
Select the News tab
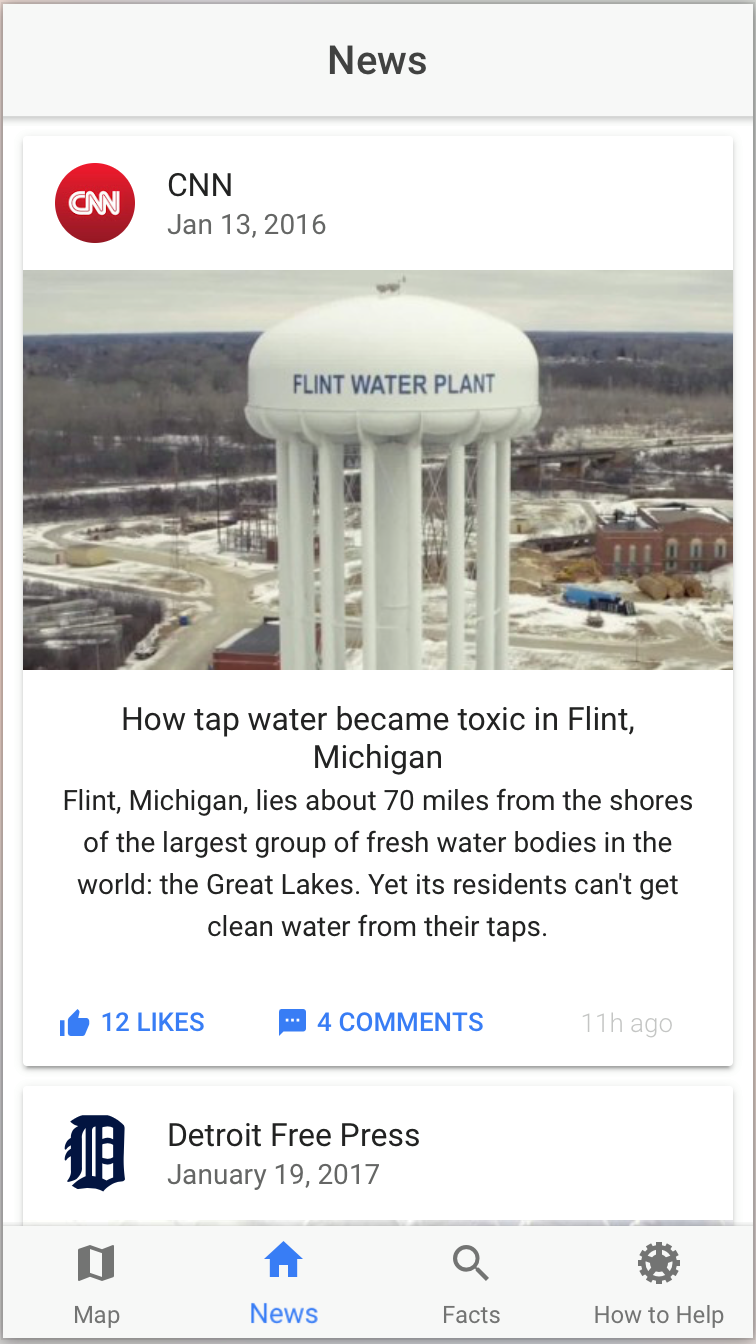pyautogui.click(x=284, y=1284)
